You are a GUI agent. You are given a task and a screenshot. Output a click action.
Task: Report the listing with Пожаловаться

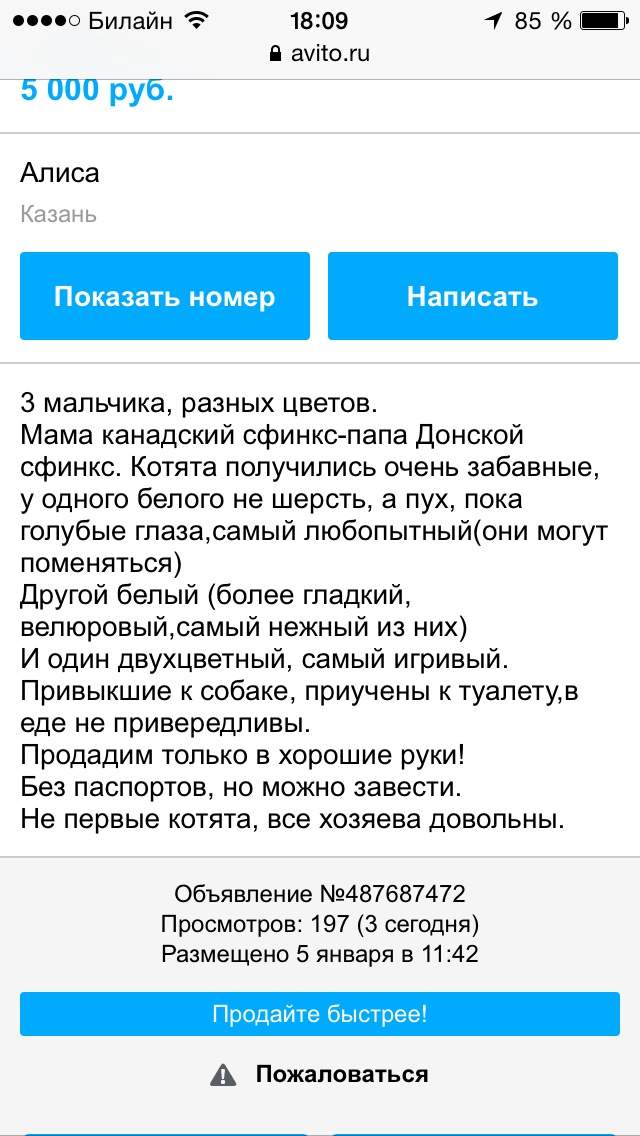tap(320, 1074)
